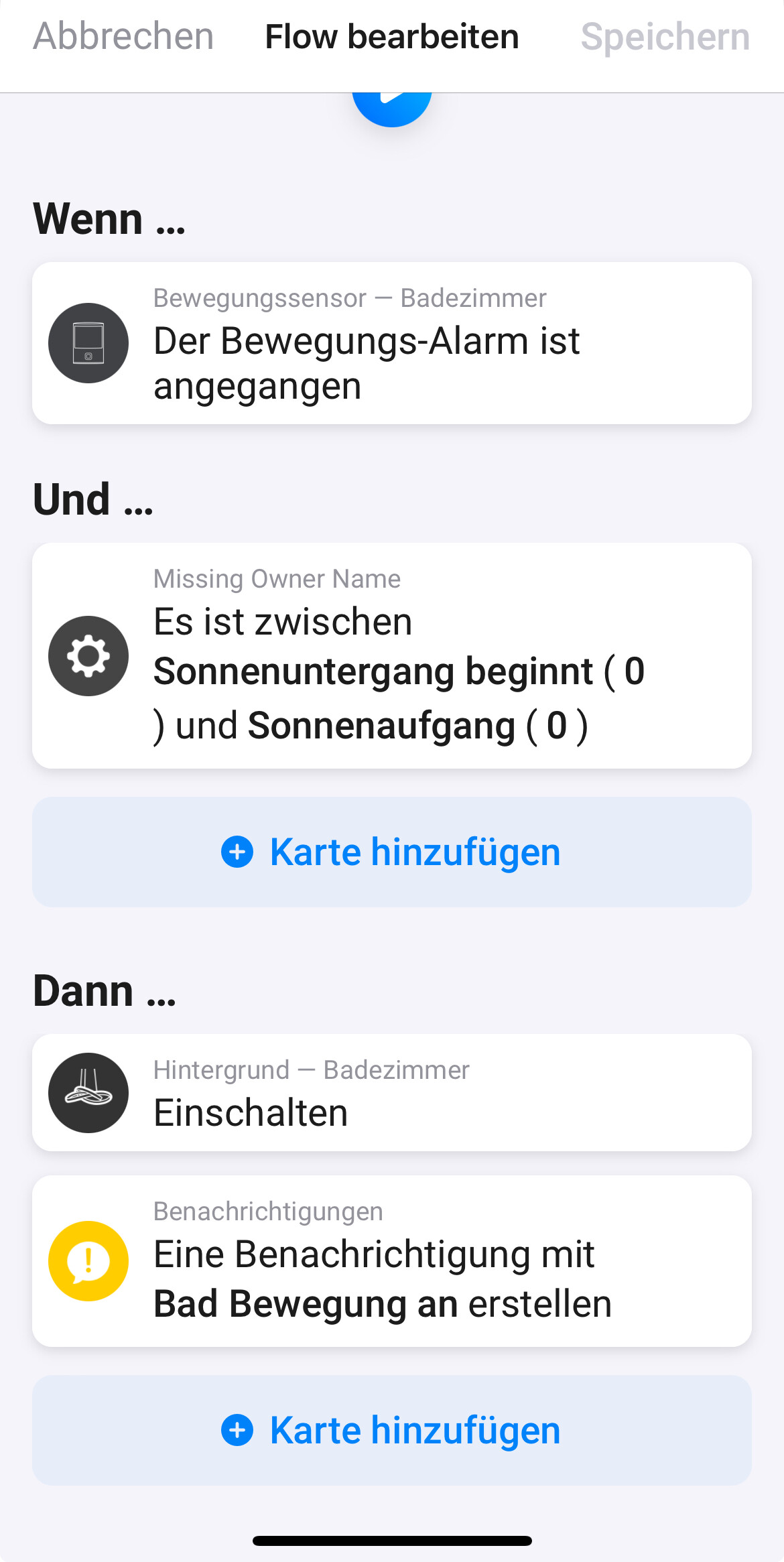Tap Abbrechen to cancel editing
784x1562 pixels.
(x=123, y=37)
